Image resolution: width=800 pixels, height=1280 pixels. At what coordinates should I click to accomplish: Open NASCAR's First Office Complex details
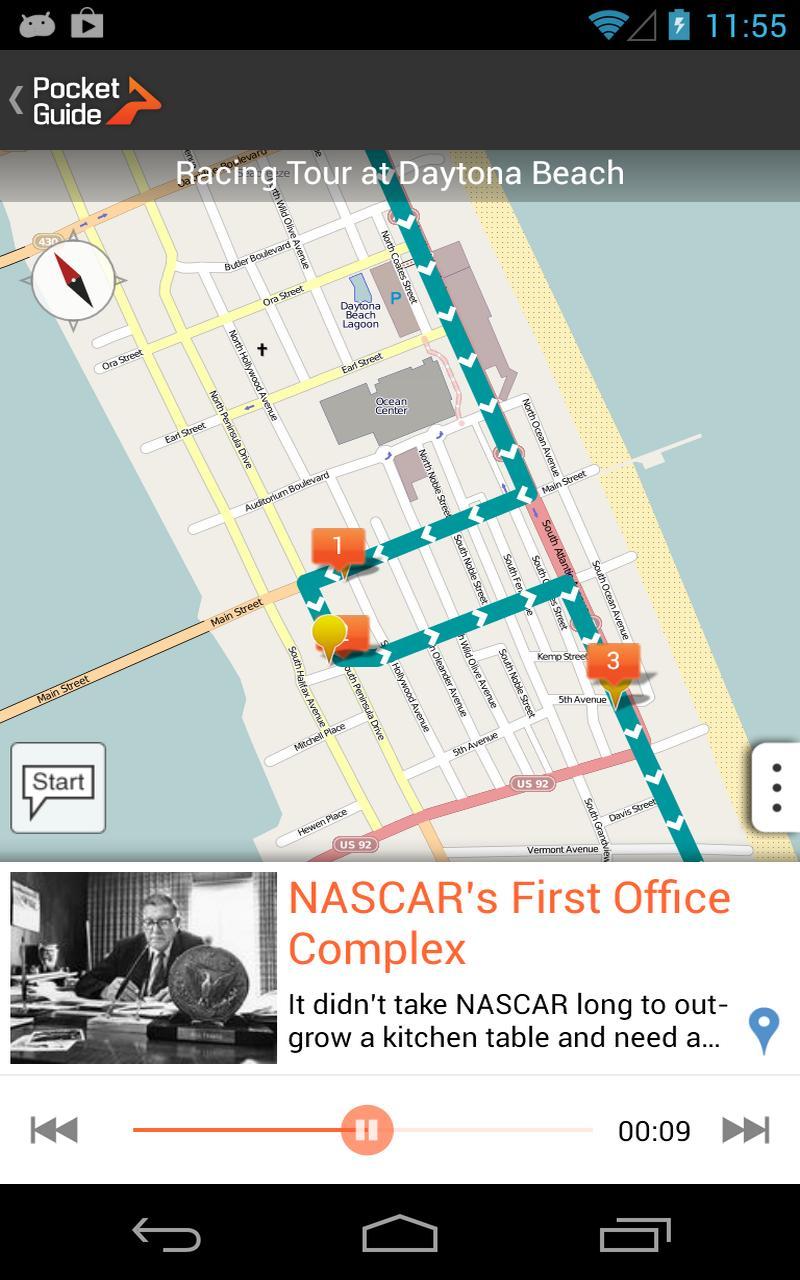point(508,922)
